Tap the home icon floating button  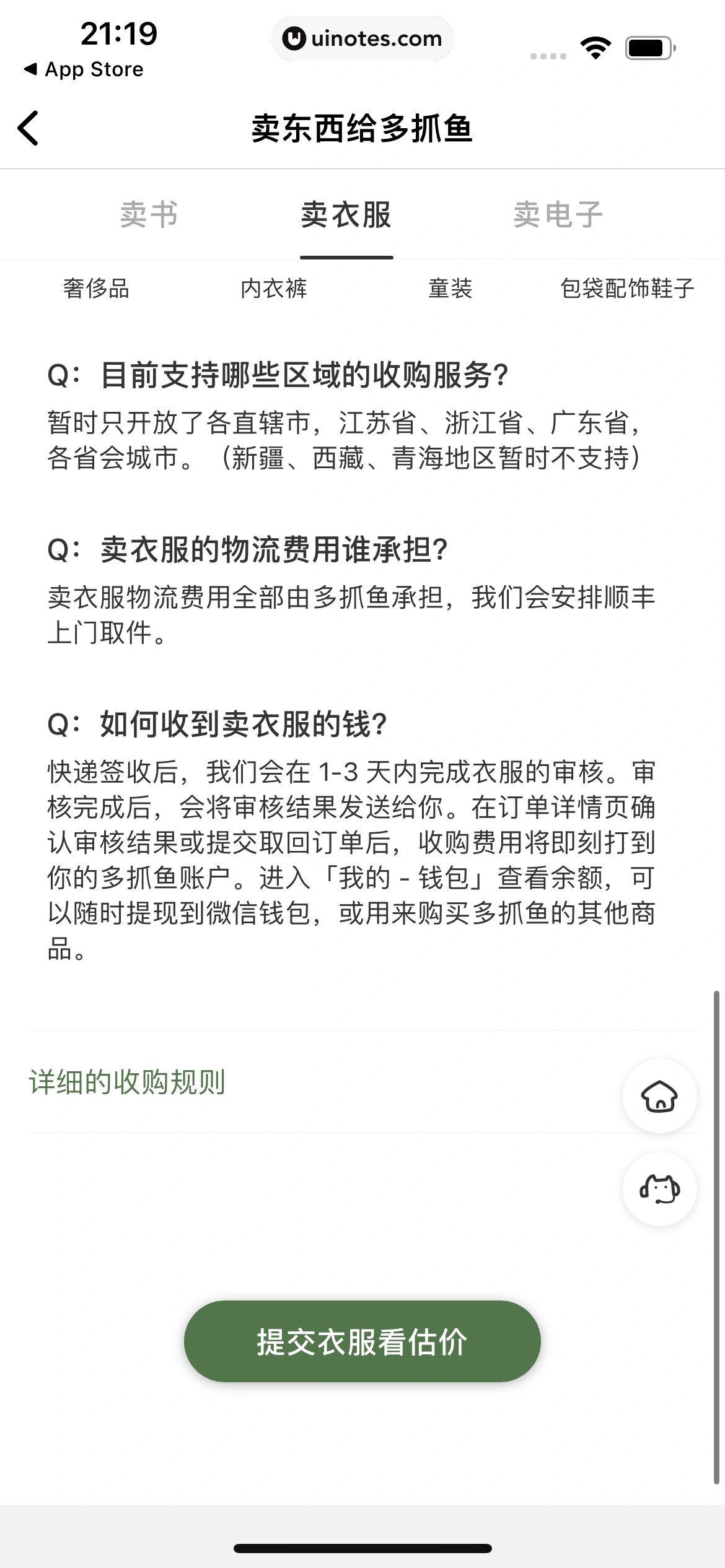[x=660, y=1095]
